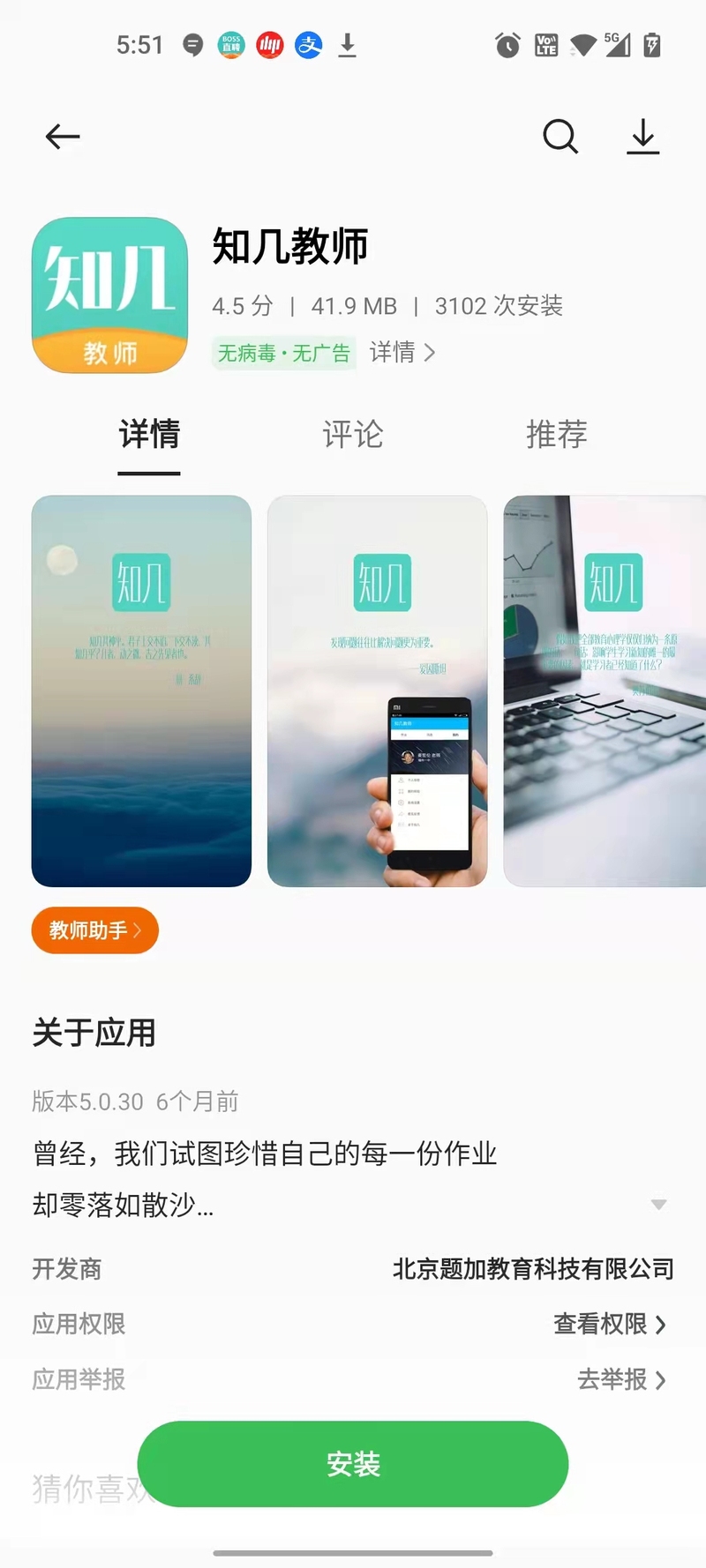The height and width of the screenshot is (1568, 706).
Task: Open the search icon
Action: (560, 137)
